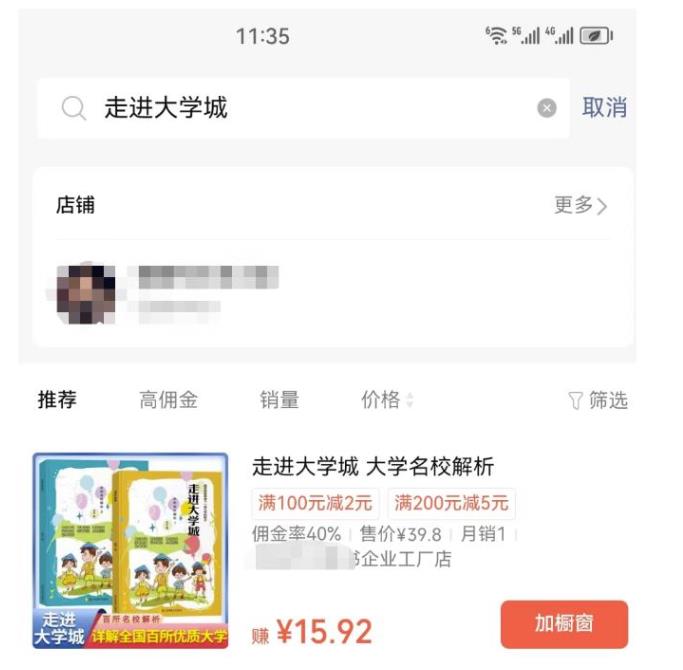Sort results by 价格
The width and height of the screenshot is (683, 670).
pyautogui.click(x=386, y=400)
